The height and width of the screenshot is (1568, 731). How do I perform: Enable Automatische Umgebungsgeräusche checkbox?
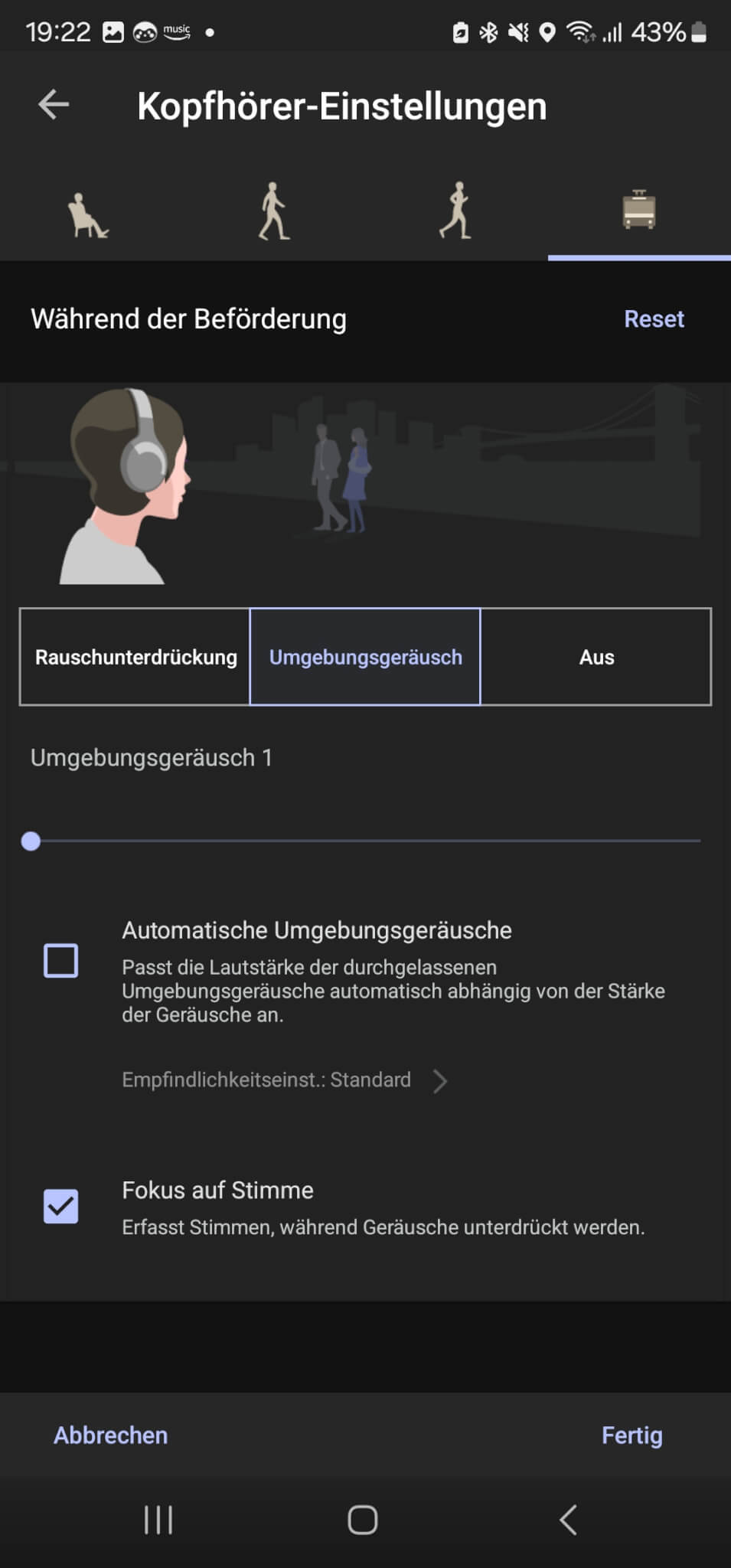point(61,960)
